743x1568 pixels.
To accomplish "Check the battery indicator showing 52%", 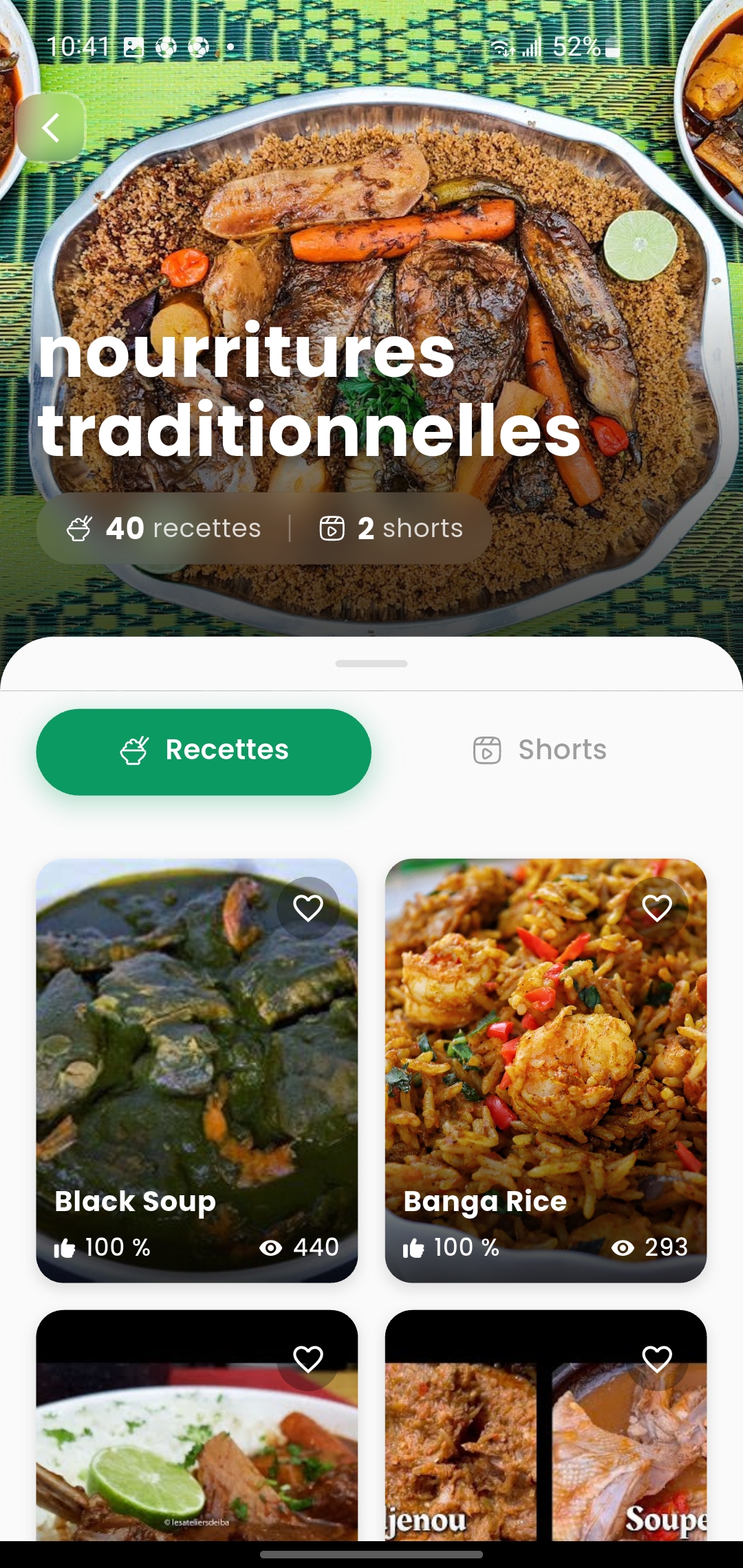I will (x=581, y=47).
